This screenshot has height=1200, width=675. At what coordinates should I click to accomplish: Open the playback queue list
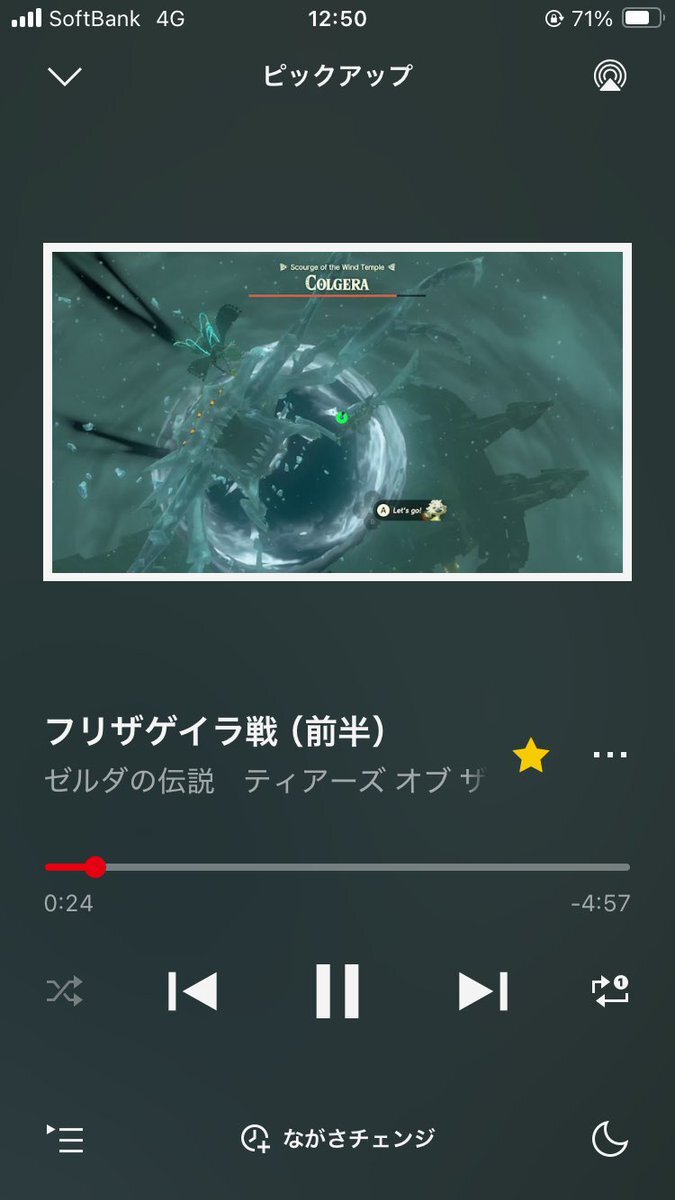65,1138
